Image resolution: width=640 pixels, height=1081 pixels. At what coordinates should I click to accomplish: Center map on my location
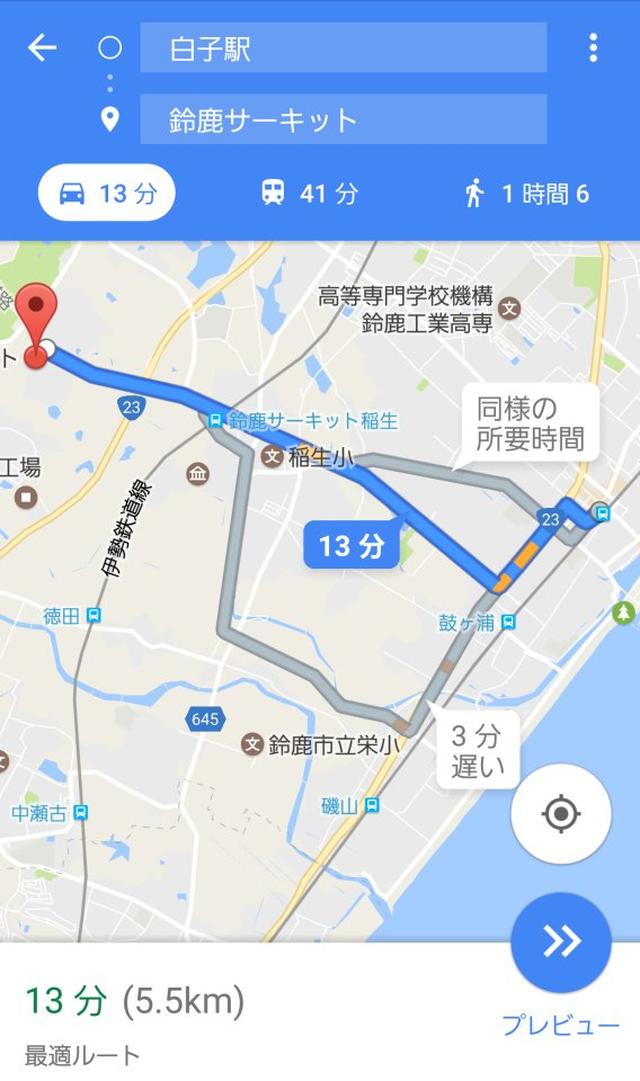pyautogui.click(x=561, y=814)
